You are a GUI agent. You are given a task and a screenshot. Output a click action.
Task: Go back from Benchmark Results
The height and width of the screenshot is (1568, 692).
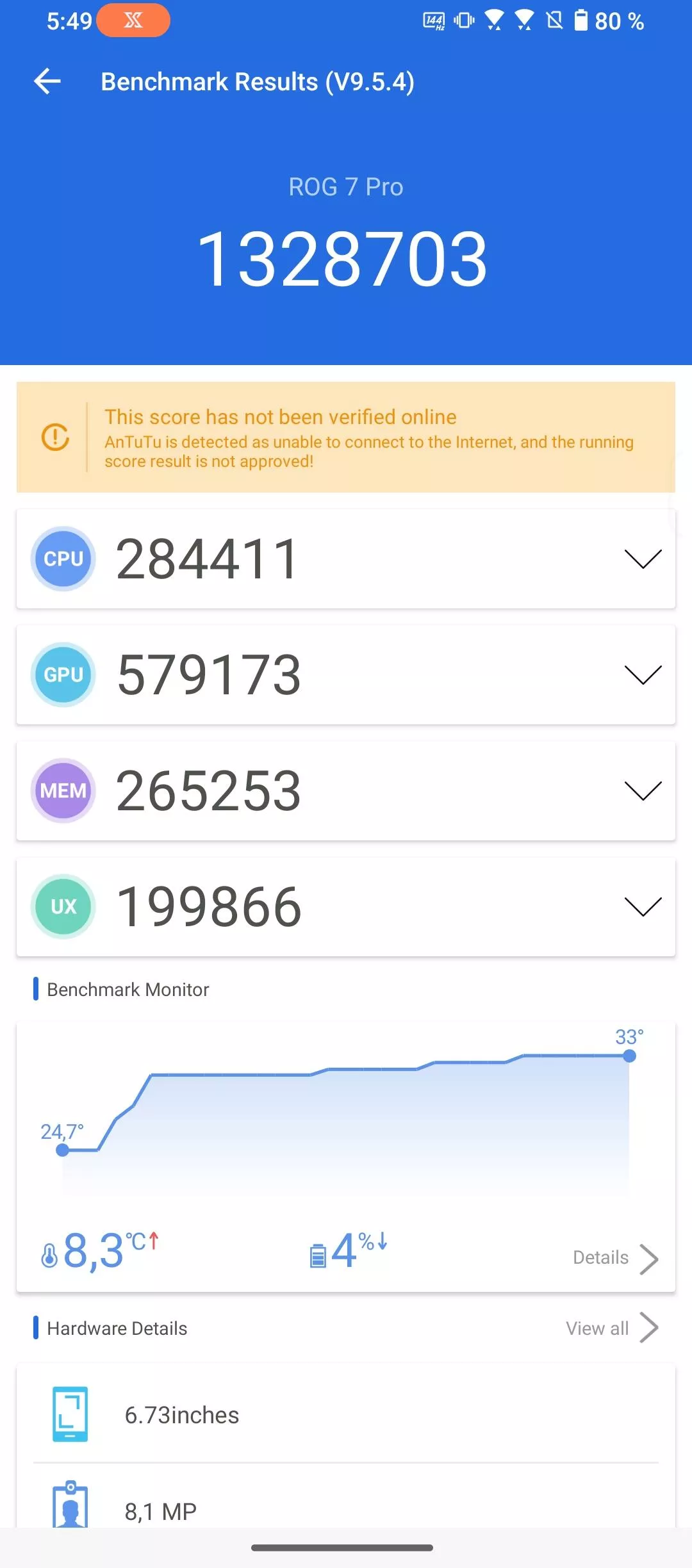click(47, 81)
